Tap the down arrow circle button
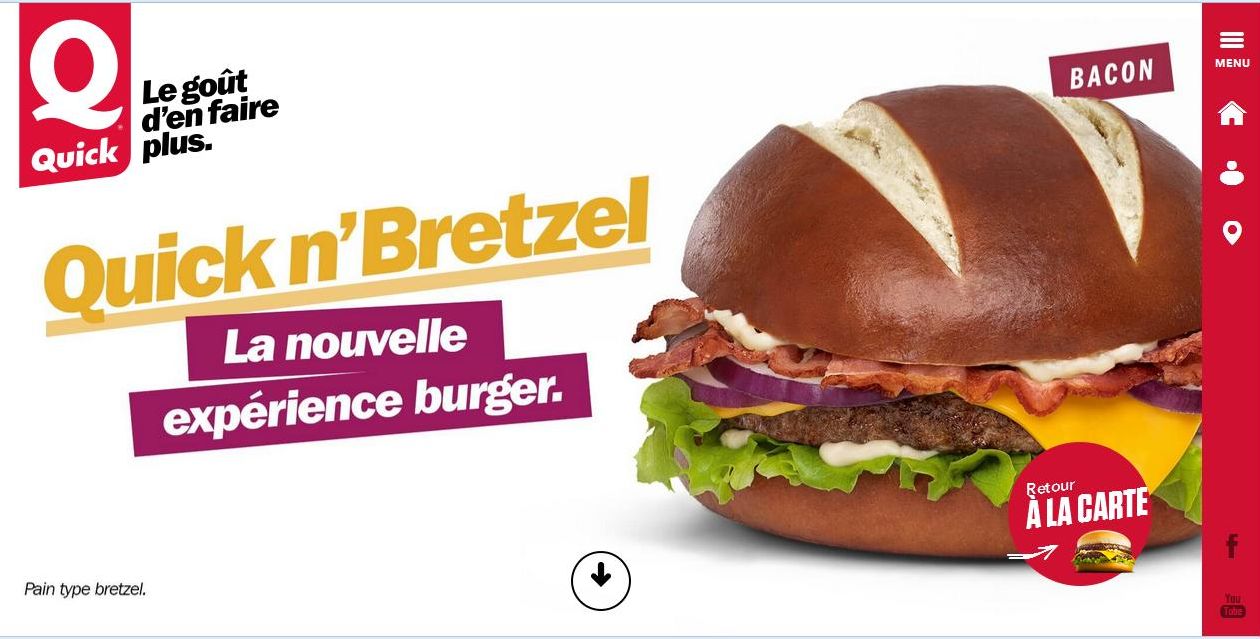Image resolution: width=1260 pixels, height=639 pixels. click(601, 580)
